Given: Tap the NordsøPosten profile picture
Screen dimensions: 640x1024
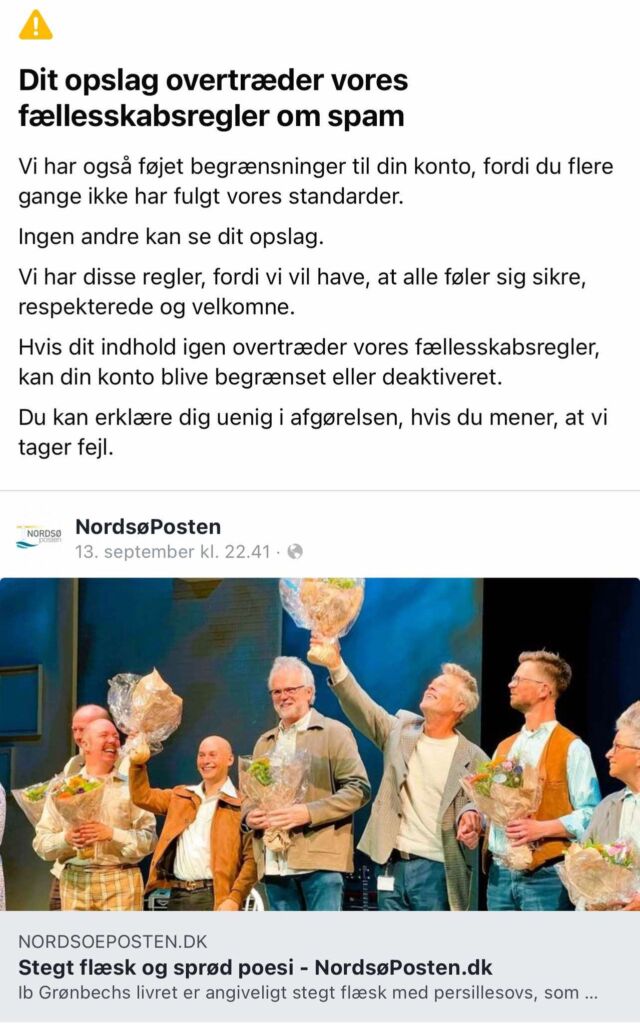Looking at the screenshot, I should coord(39,538).
